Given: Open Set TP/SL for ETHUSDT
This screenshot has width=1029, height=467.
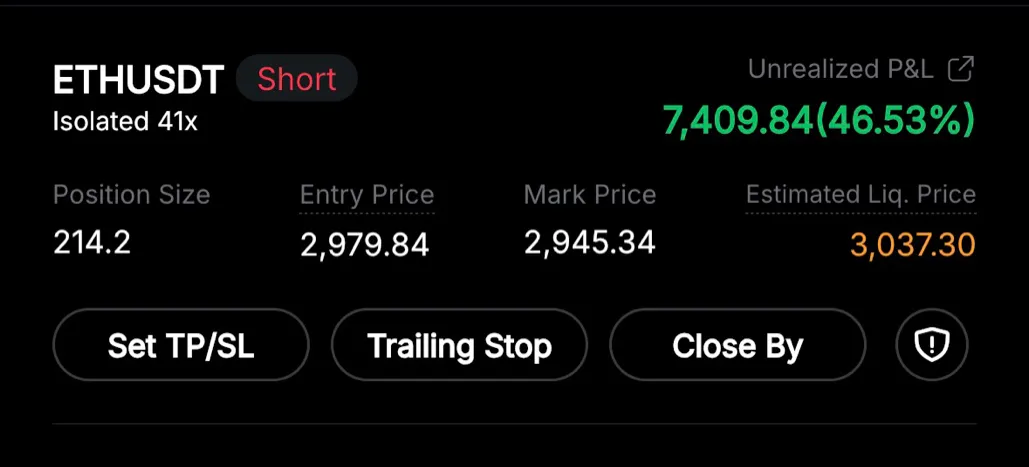Looking at the screenshot, I should coord(181,346).
